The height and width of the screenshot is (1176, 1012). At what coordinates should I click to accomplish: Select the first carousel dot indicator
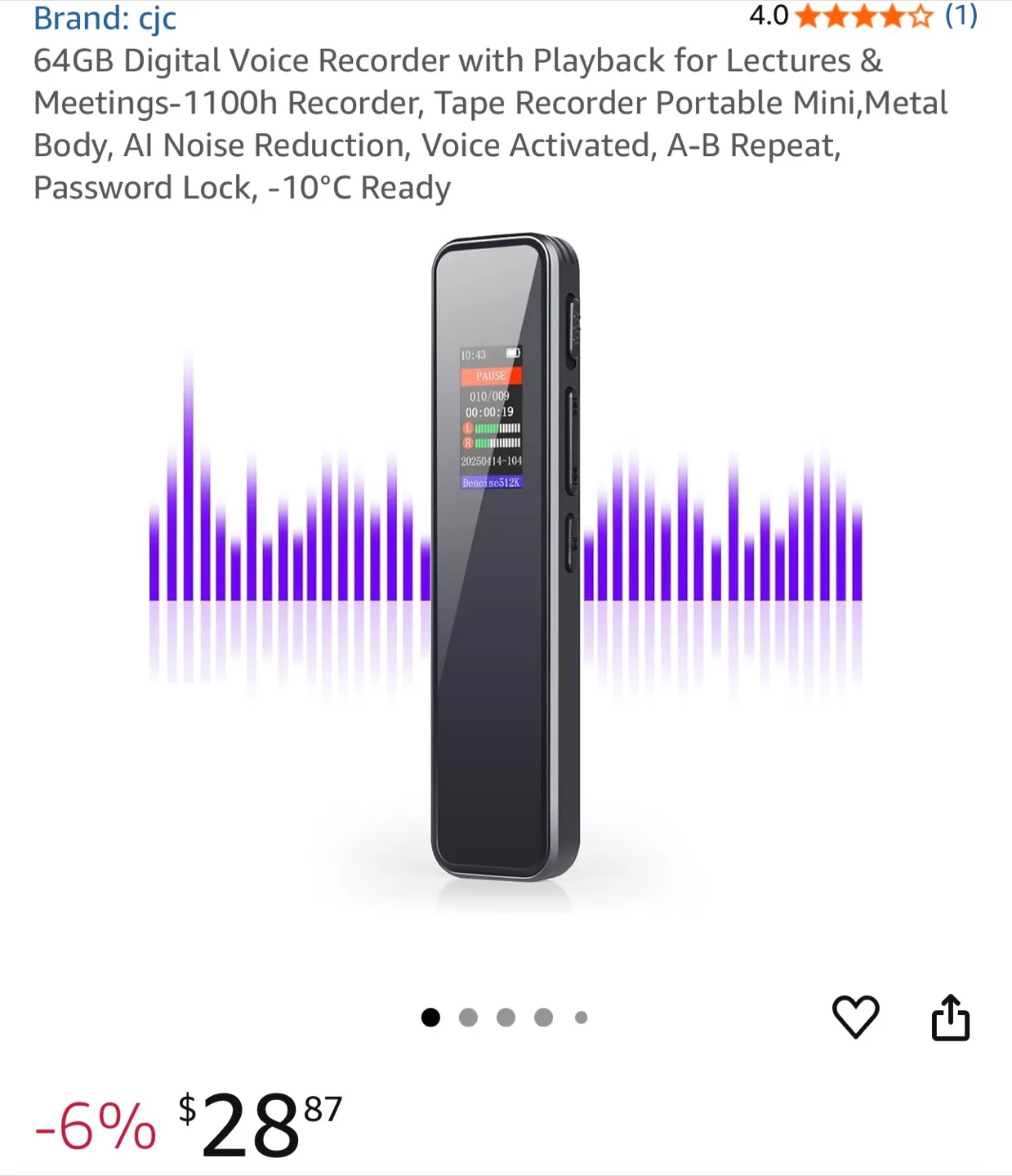pos(430,1016)
